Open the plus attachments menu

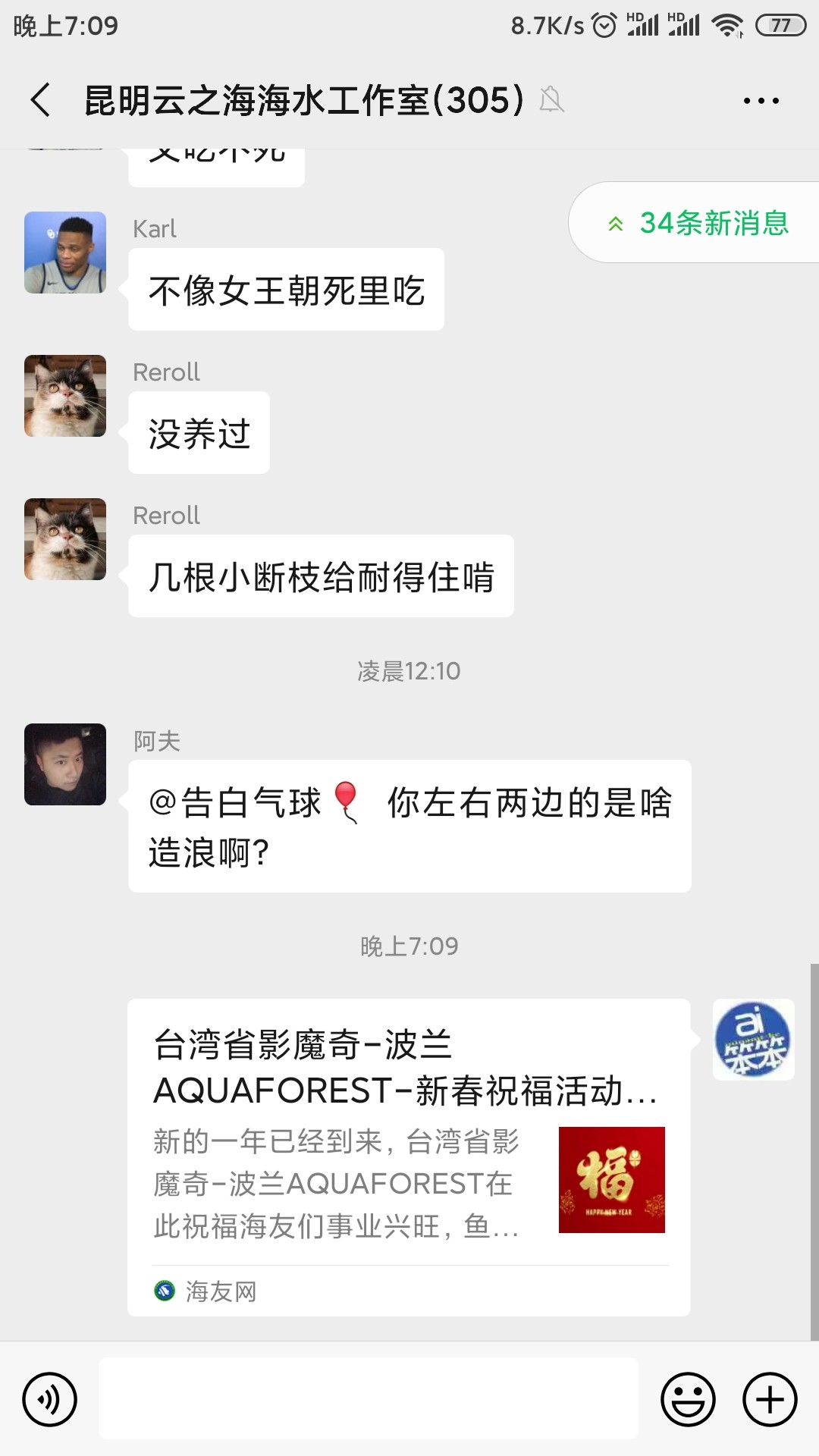point(770,1399)
